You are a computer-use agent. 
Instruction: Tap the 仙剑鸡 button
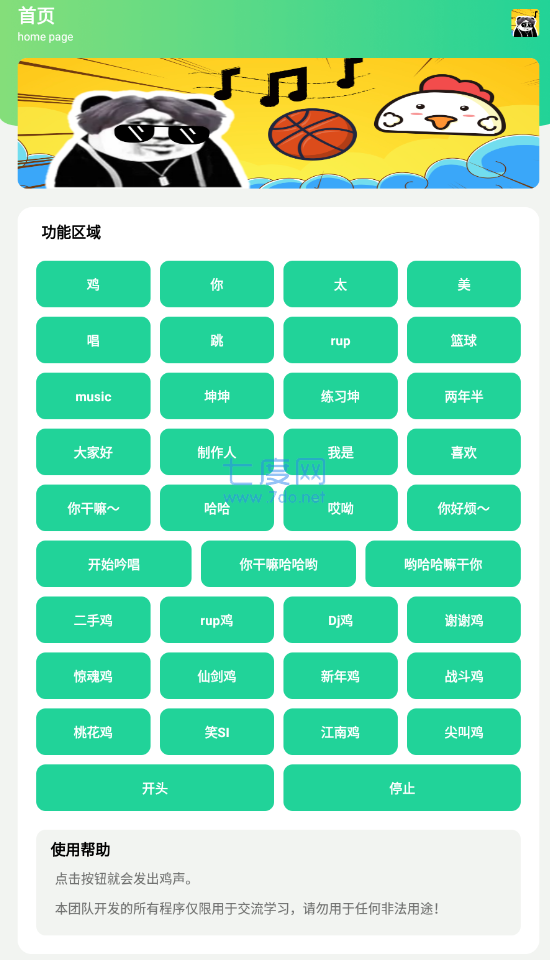pos(217,675)
